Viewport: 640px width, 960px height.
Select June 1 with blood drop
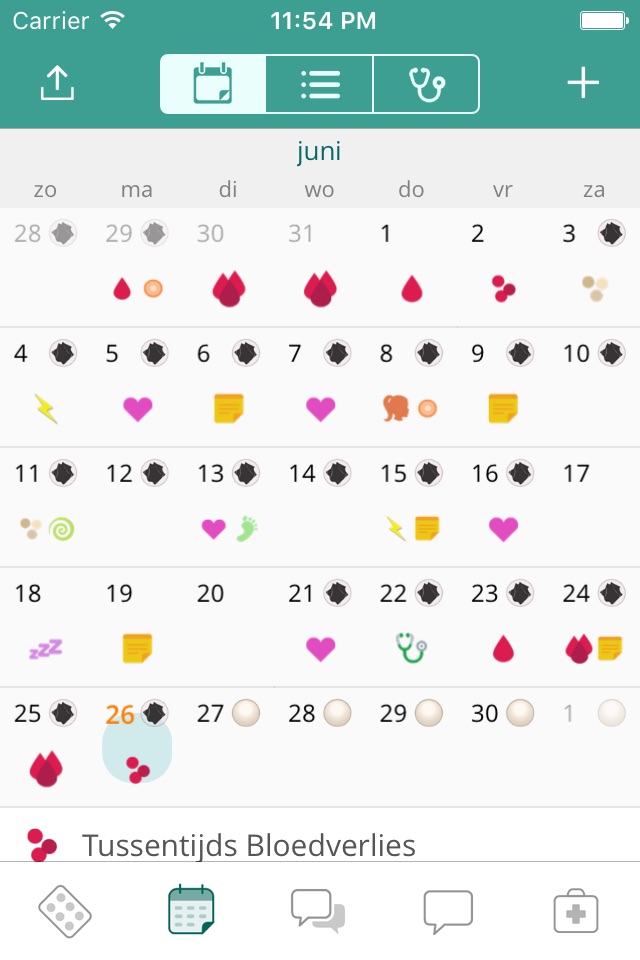tap(411, 267)
